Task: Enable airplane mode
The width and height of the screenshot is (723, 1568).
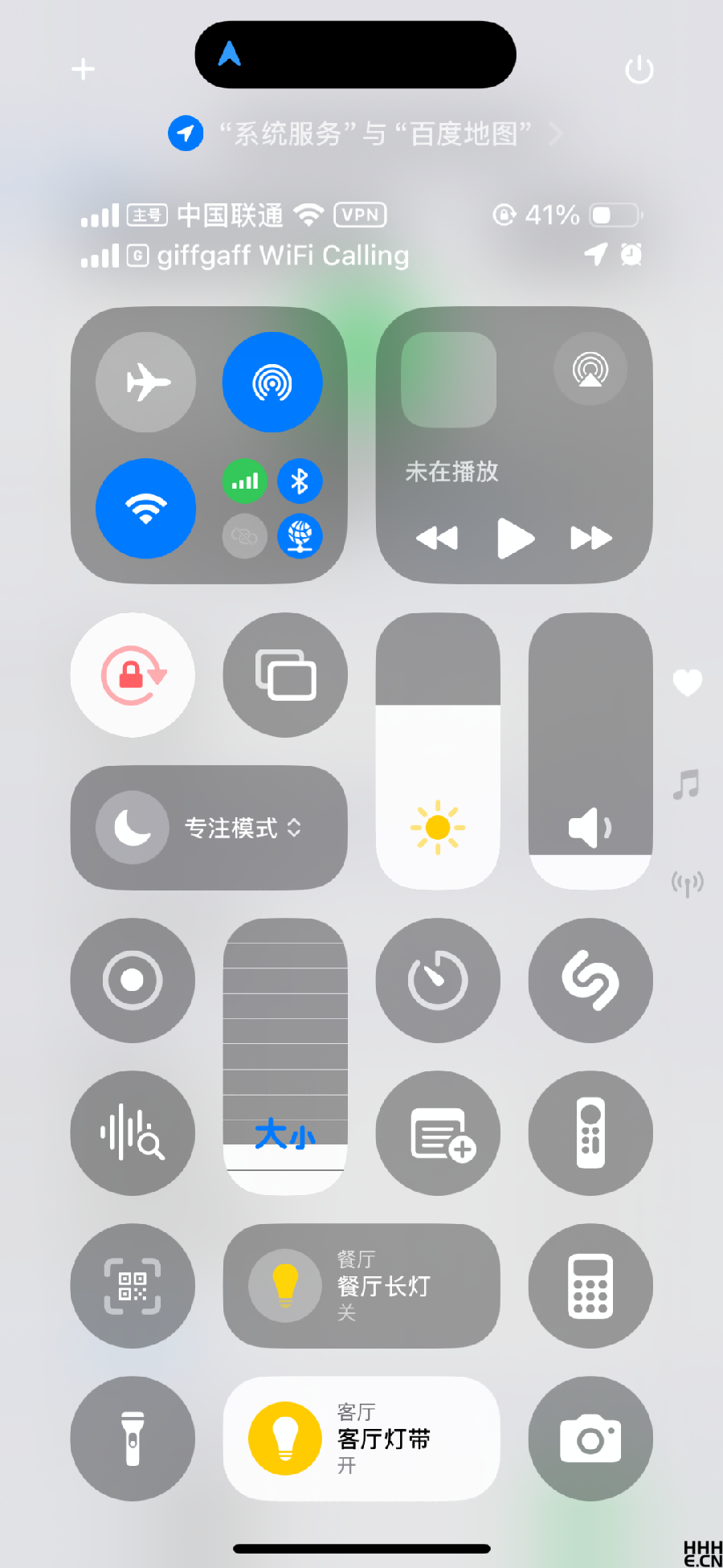Action: tap(145, 382)
